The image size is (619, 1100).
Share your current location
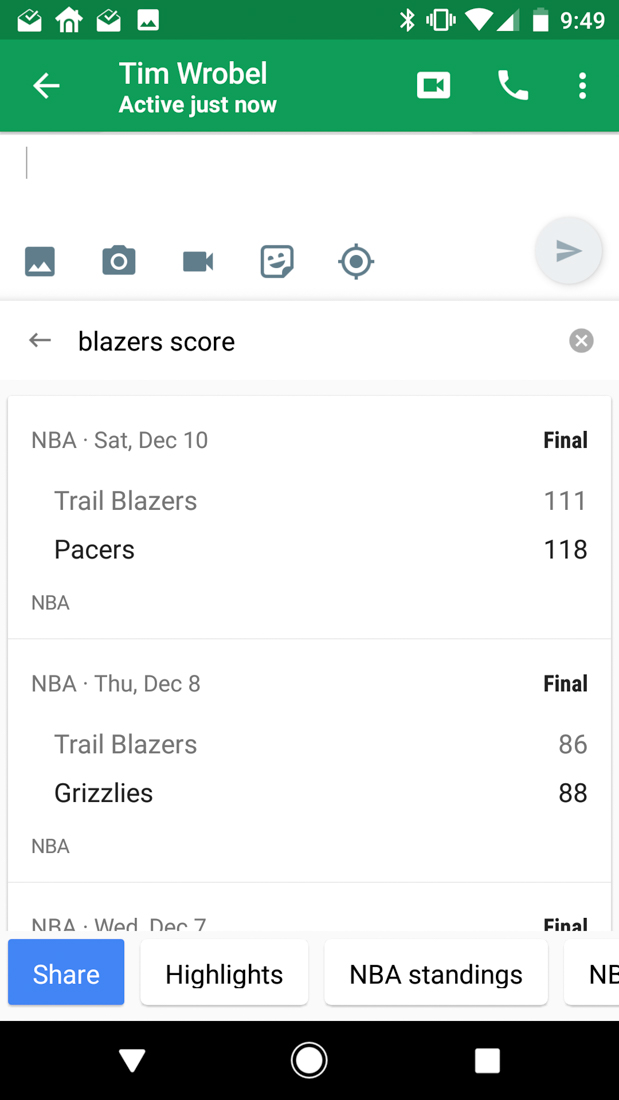coord(356,262)
